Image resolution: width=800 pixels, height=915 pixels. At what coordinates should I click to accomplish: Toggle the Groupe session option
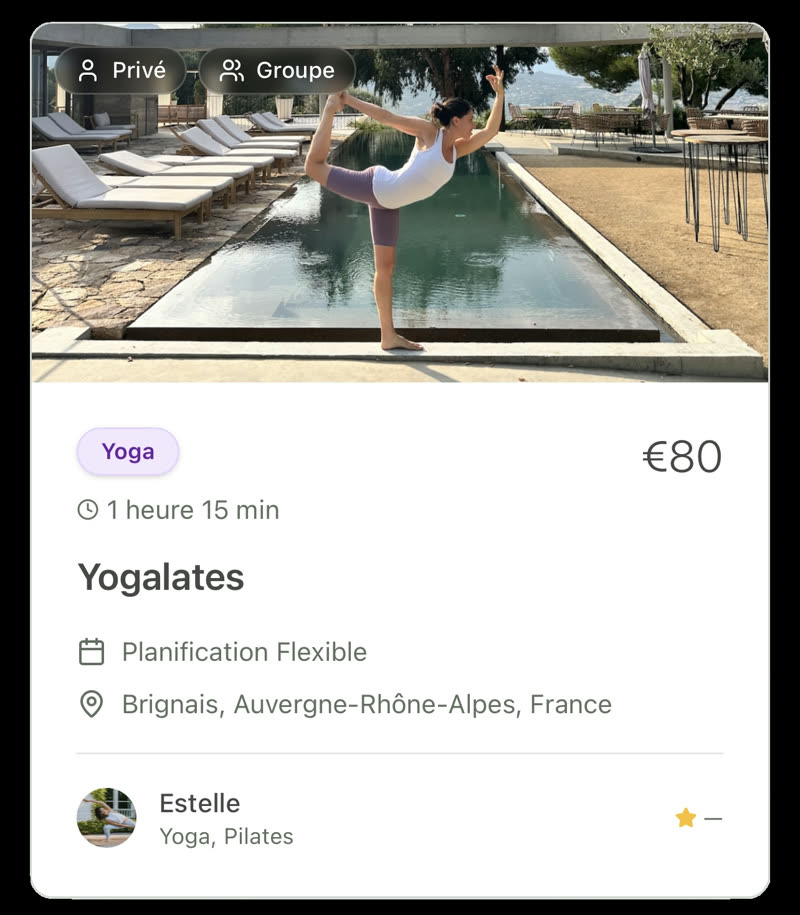pos(276,70)
